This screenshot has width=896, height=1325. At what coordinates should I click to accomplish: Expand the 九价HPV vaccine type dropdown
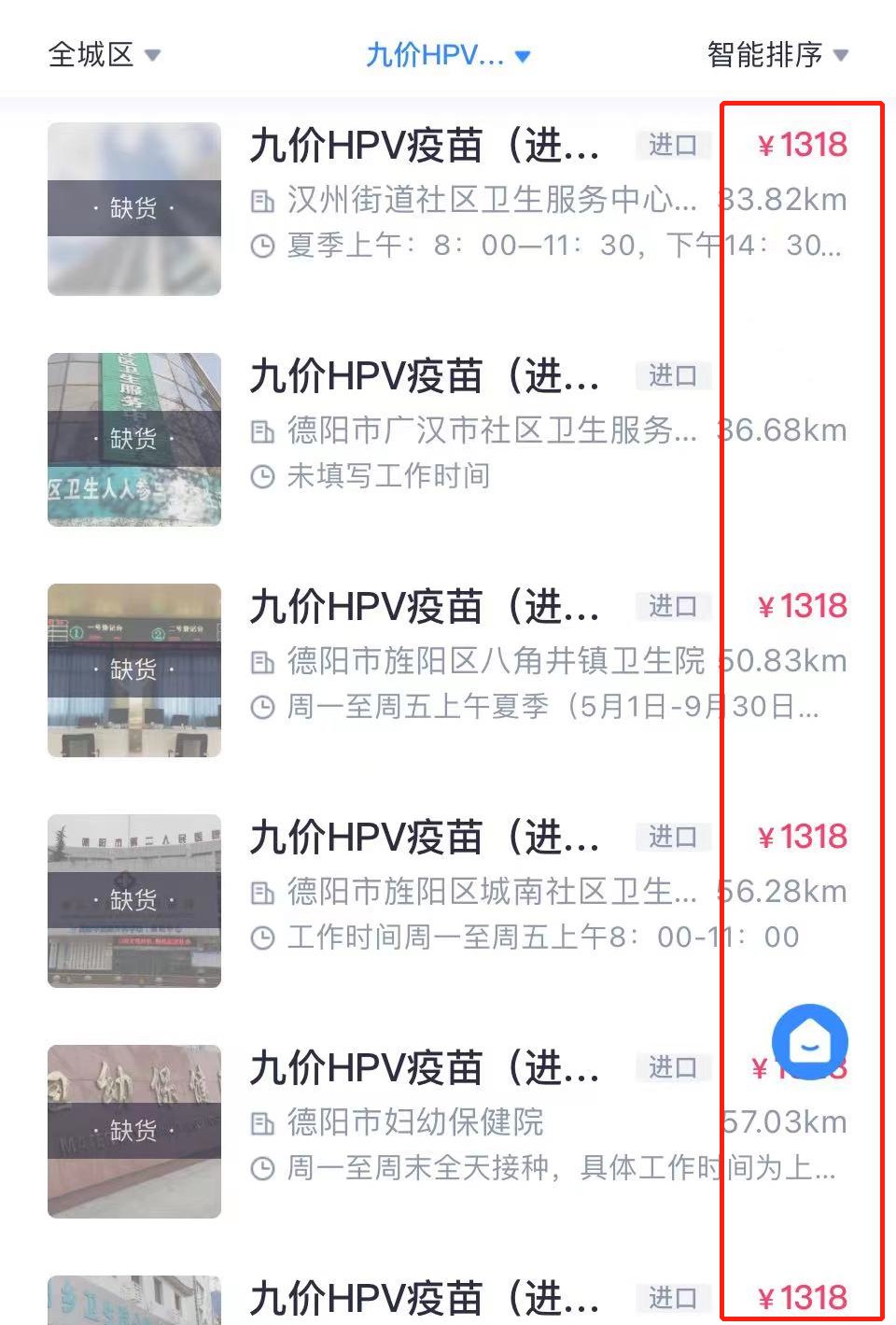pyautogui.click(x=448, y=55)
